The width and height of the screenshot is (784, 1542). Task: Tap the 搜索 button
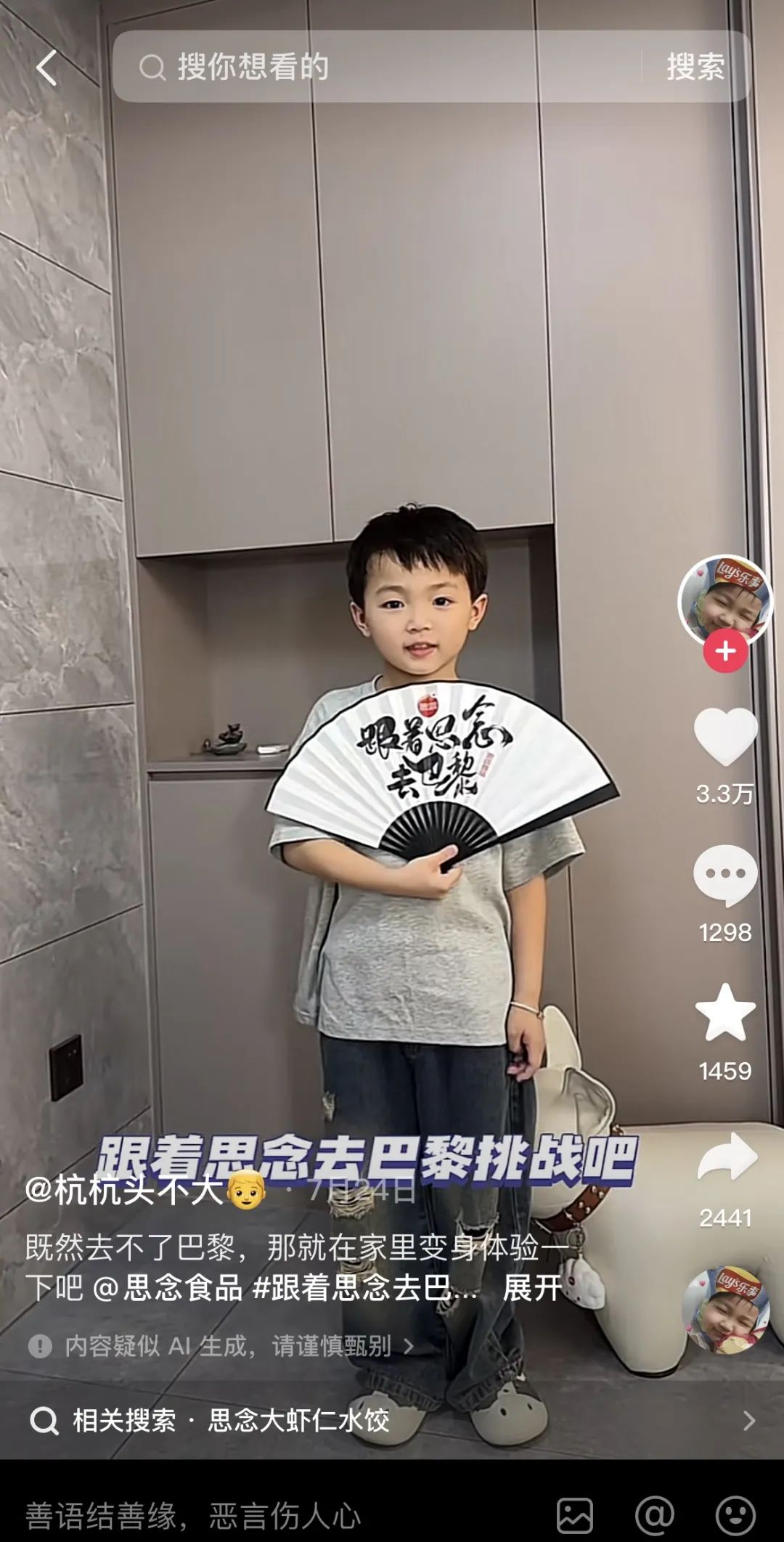[695, 68]
